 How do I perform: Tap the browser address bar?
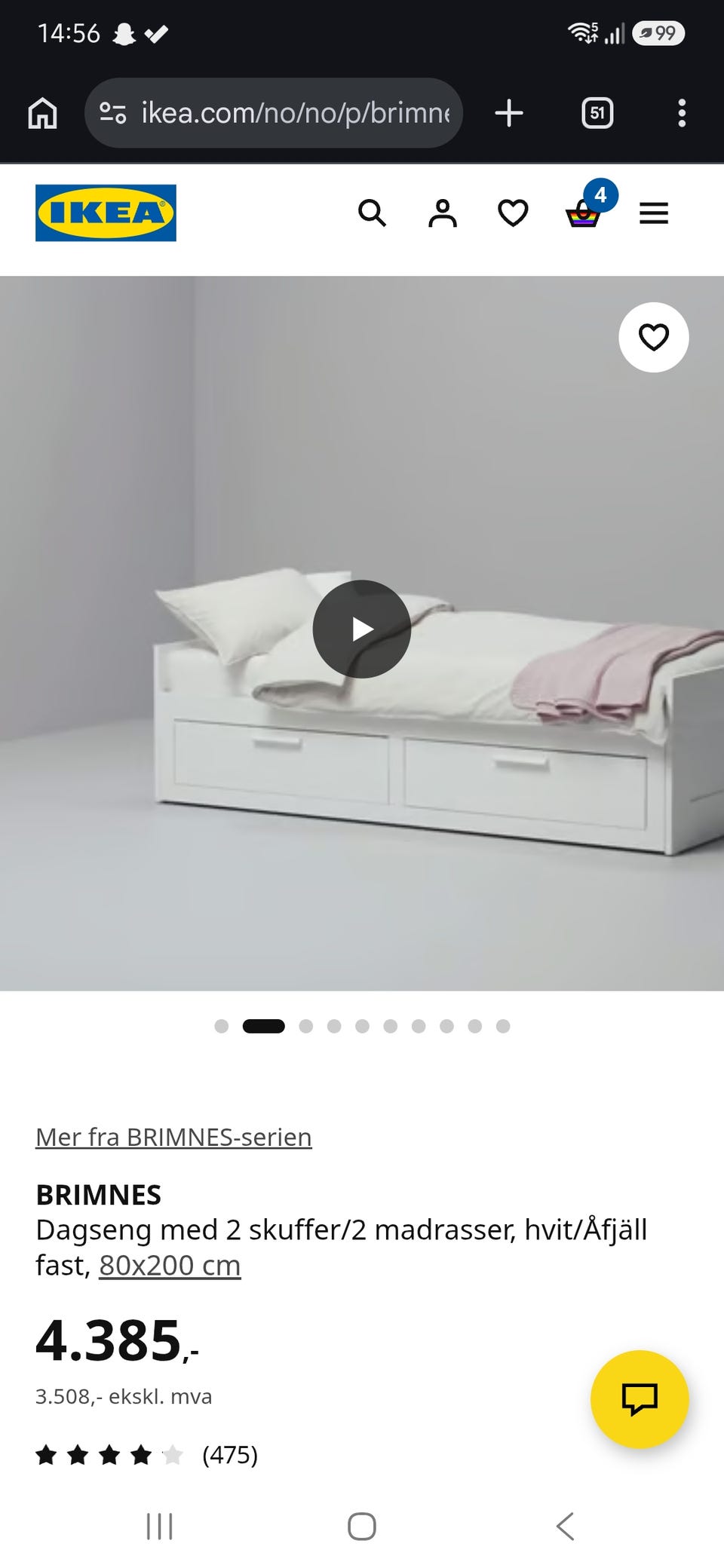(x=274, y=113)
